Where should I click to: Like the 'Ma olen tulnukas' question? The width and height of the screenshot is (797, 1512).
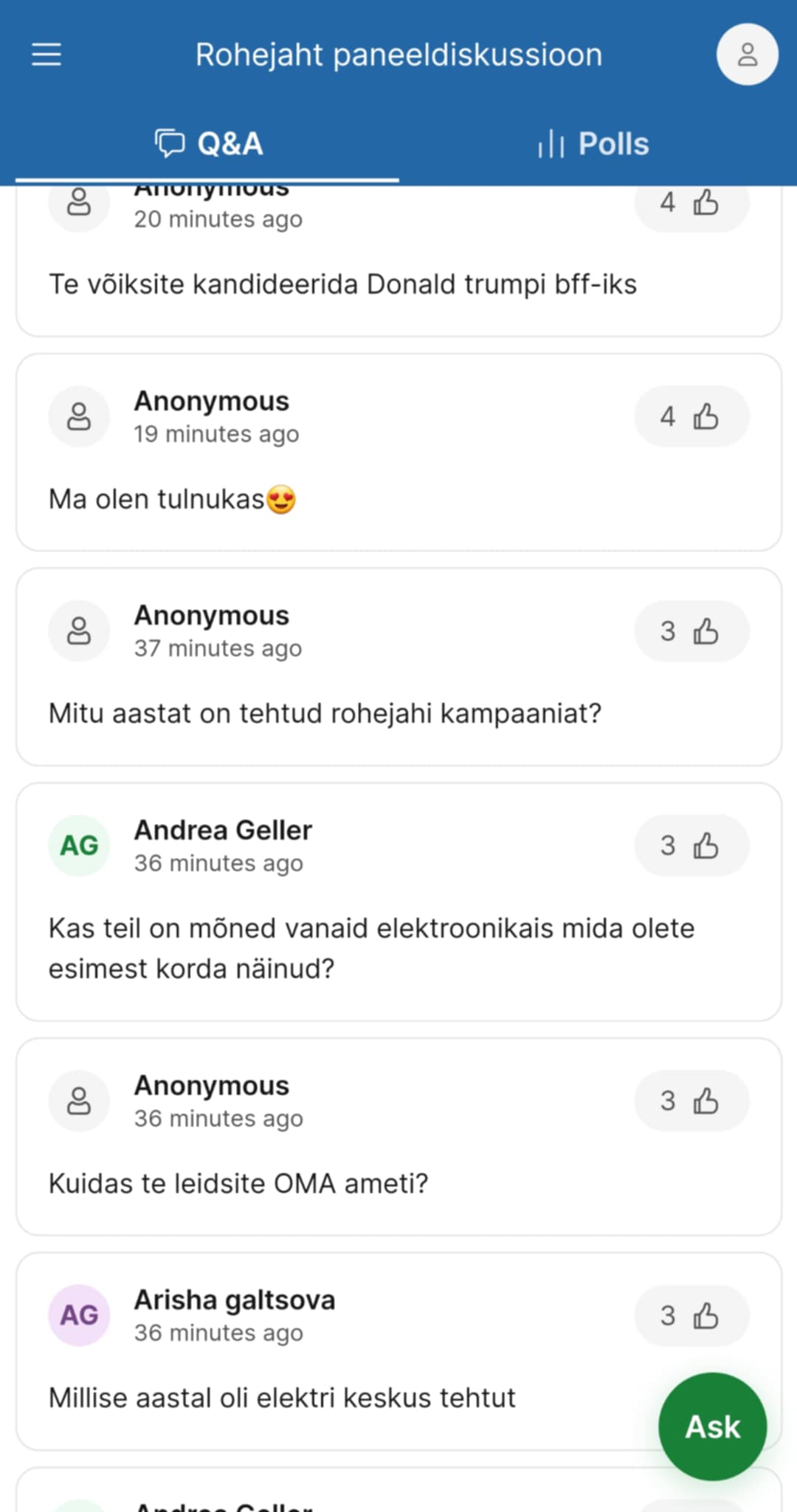tap(692, 416)
